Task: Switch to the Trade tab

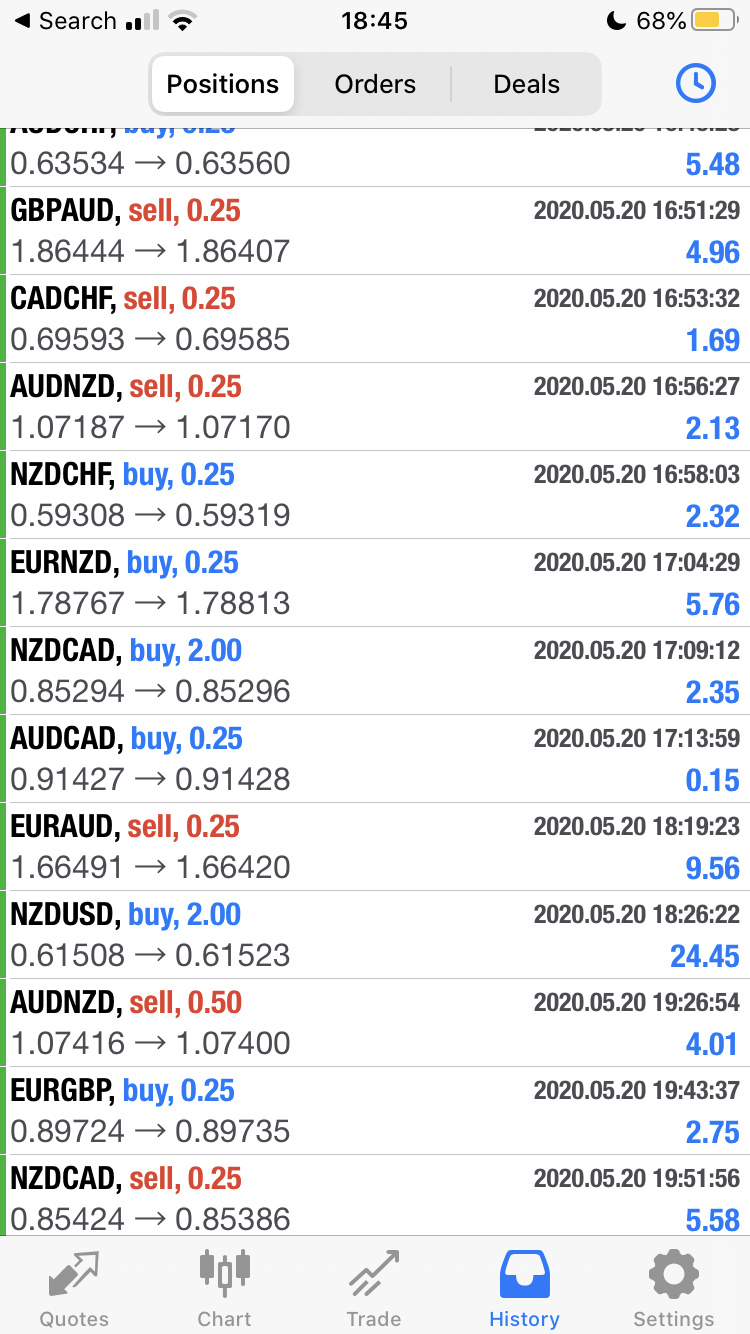Action: tap(374, 1288)
